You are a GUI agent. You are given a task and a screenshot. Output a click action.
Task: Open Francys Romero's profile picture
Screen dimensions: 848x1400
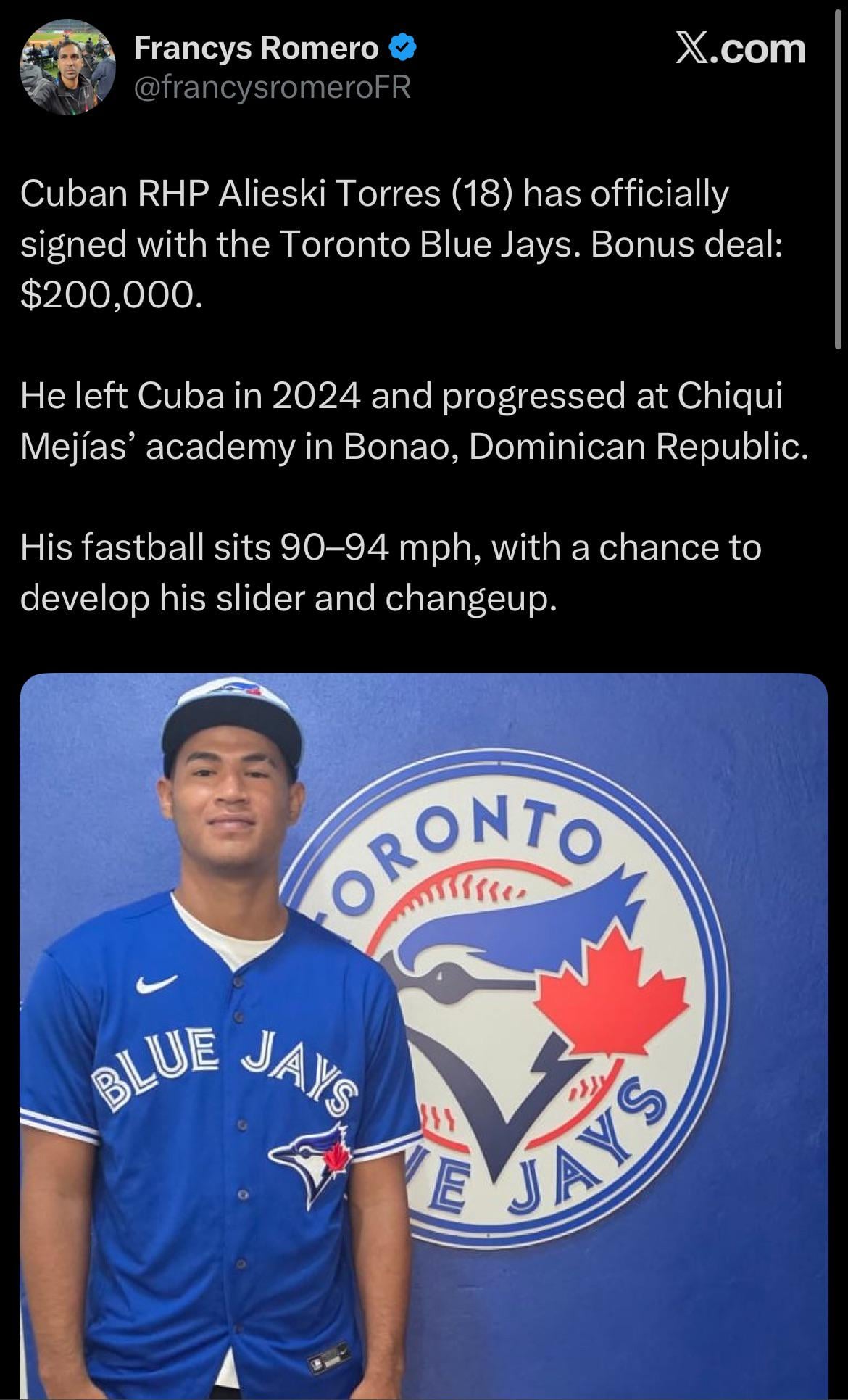coord(67,67)
